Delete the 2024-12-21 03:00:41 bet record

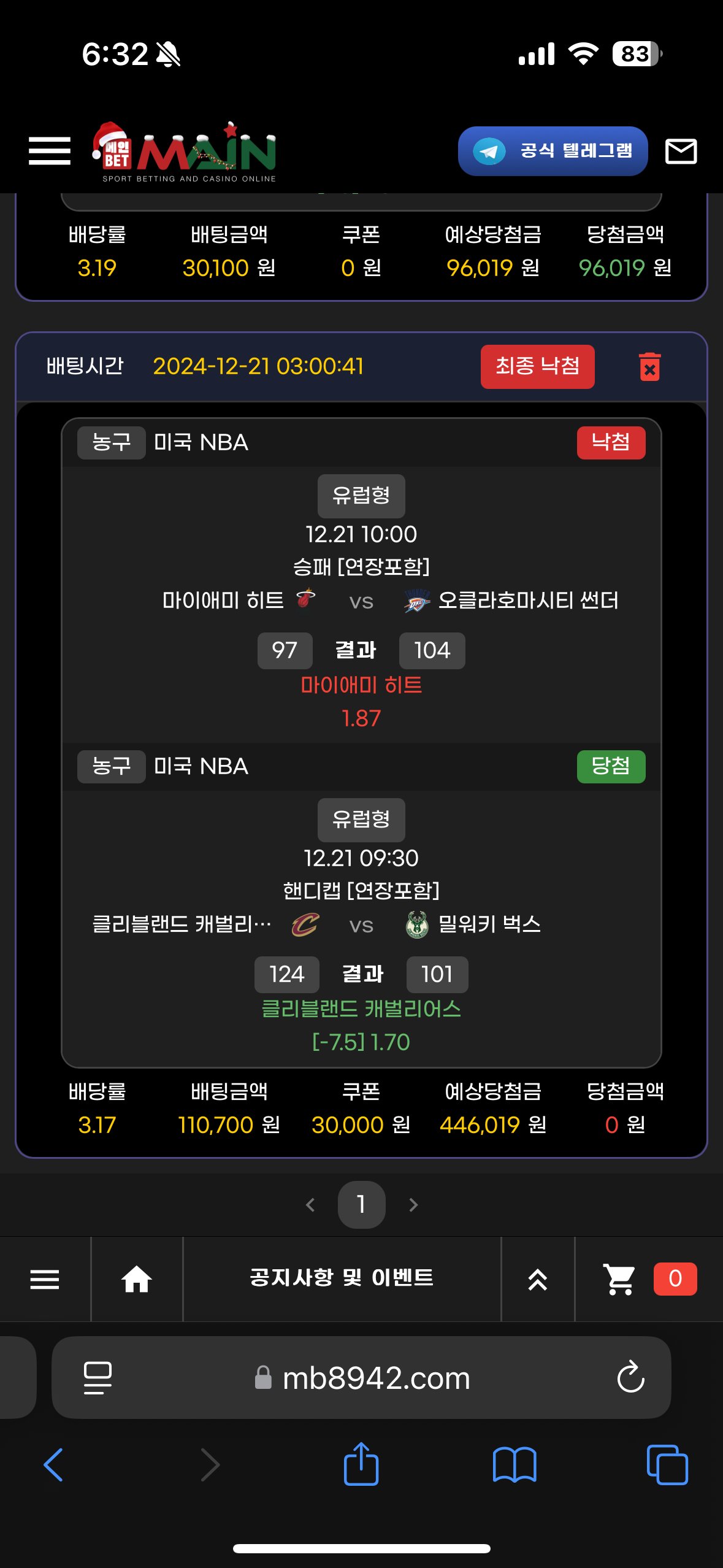coord(649,367)
